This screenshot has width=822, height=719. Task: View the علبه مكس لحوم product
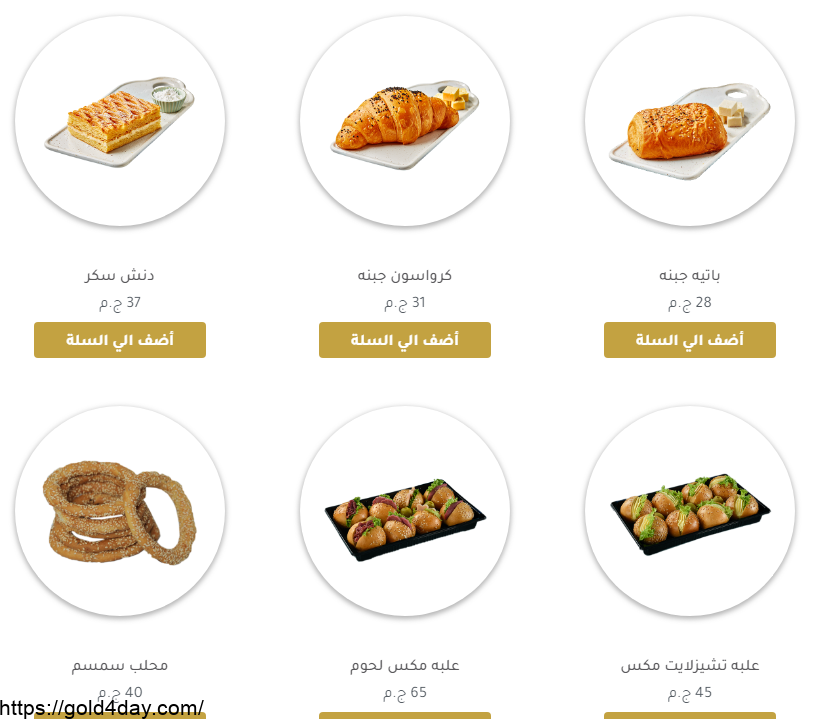click(405, 512)
